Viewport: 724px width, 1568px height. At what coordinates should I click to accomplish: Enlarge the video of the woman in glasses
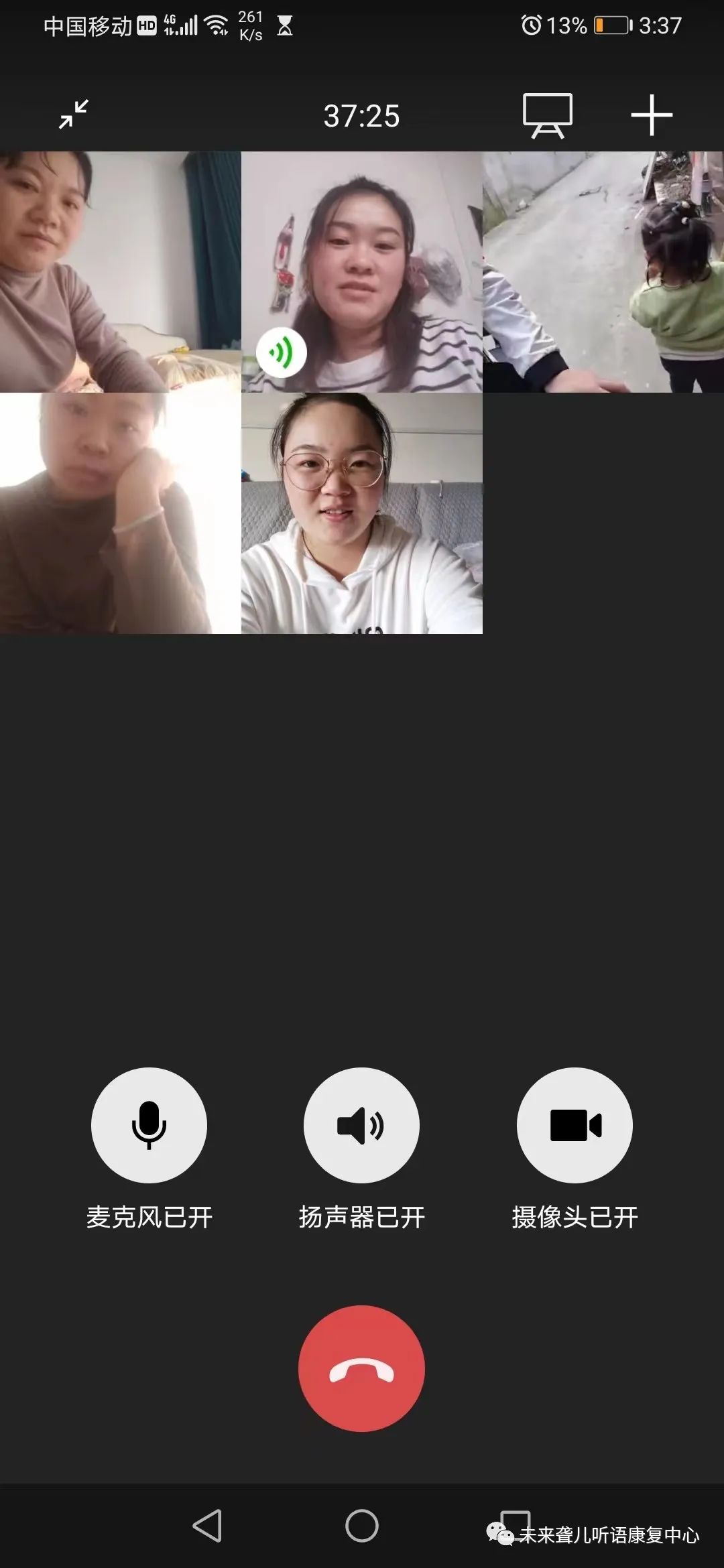point(361,513)
